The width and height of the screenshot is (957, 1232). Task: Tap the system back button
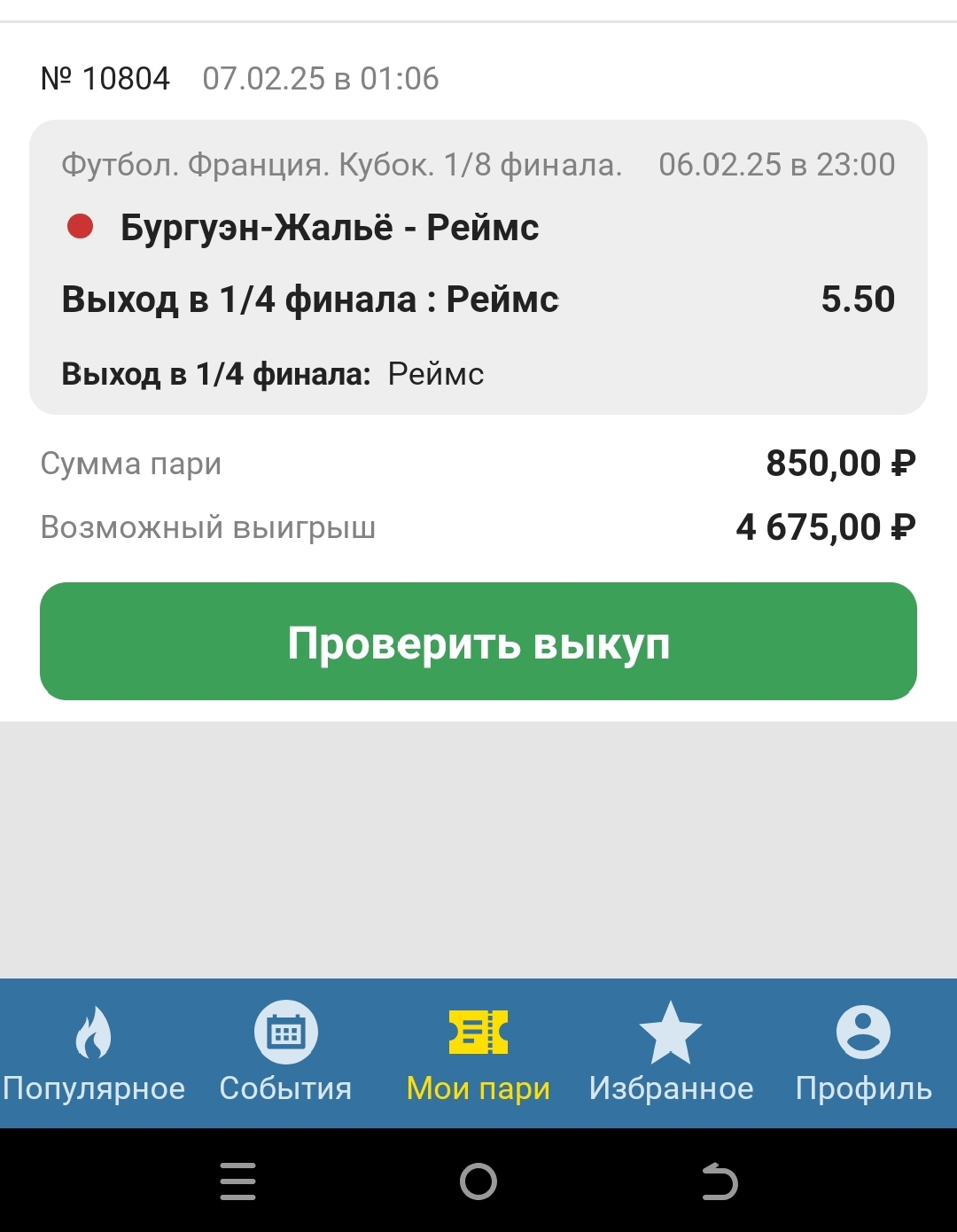point(719,1181)
